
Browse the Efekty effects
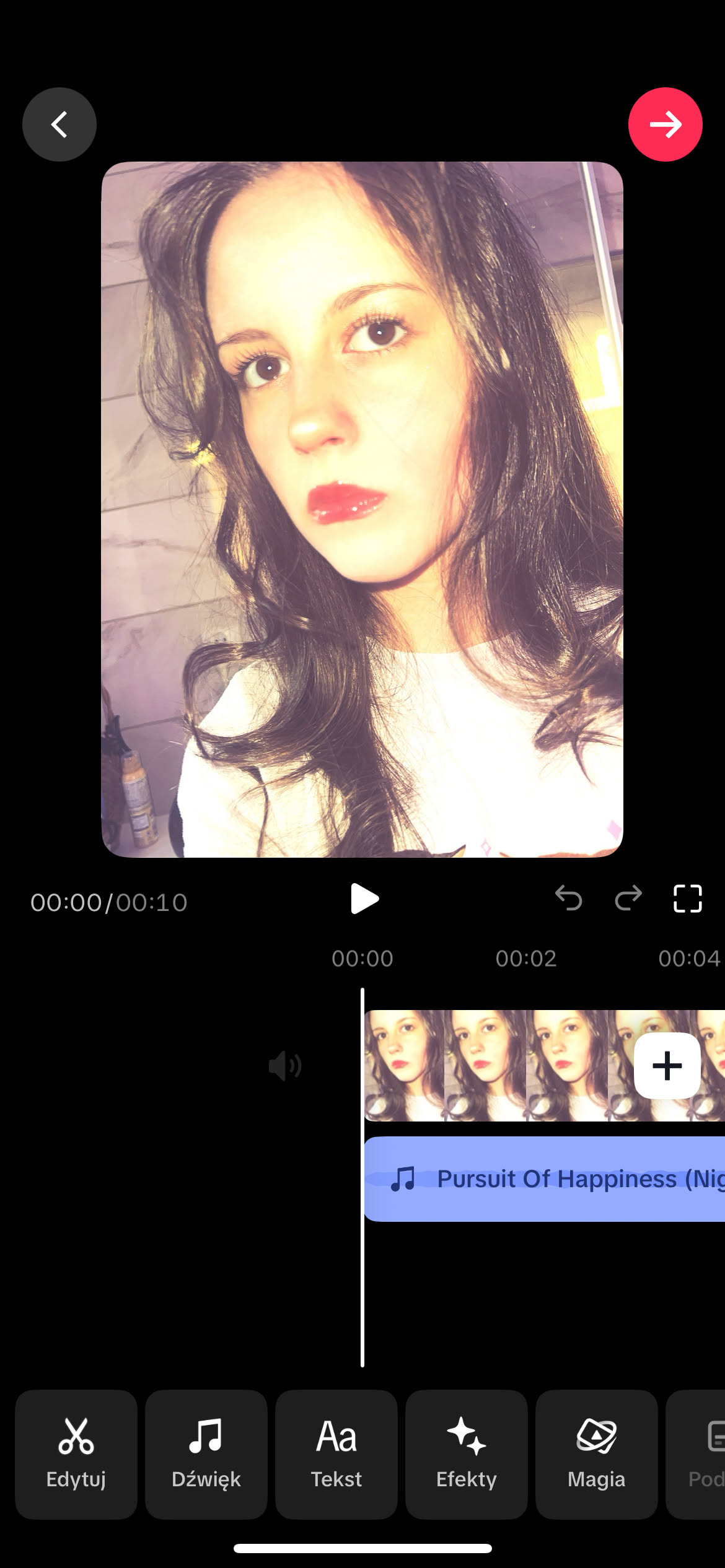pos(467,1453)
